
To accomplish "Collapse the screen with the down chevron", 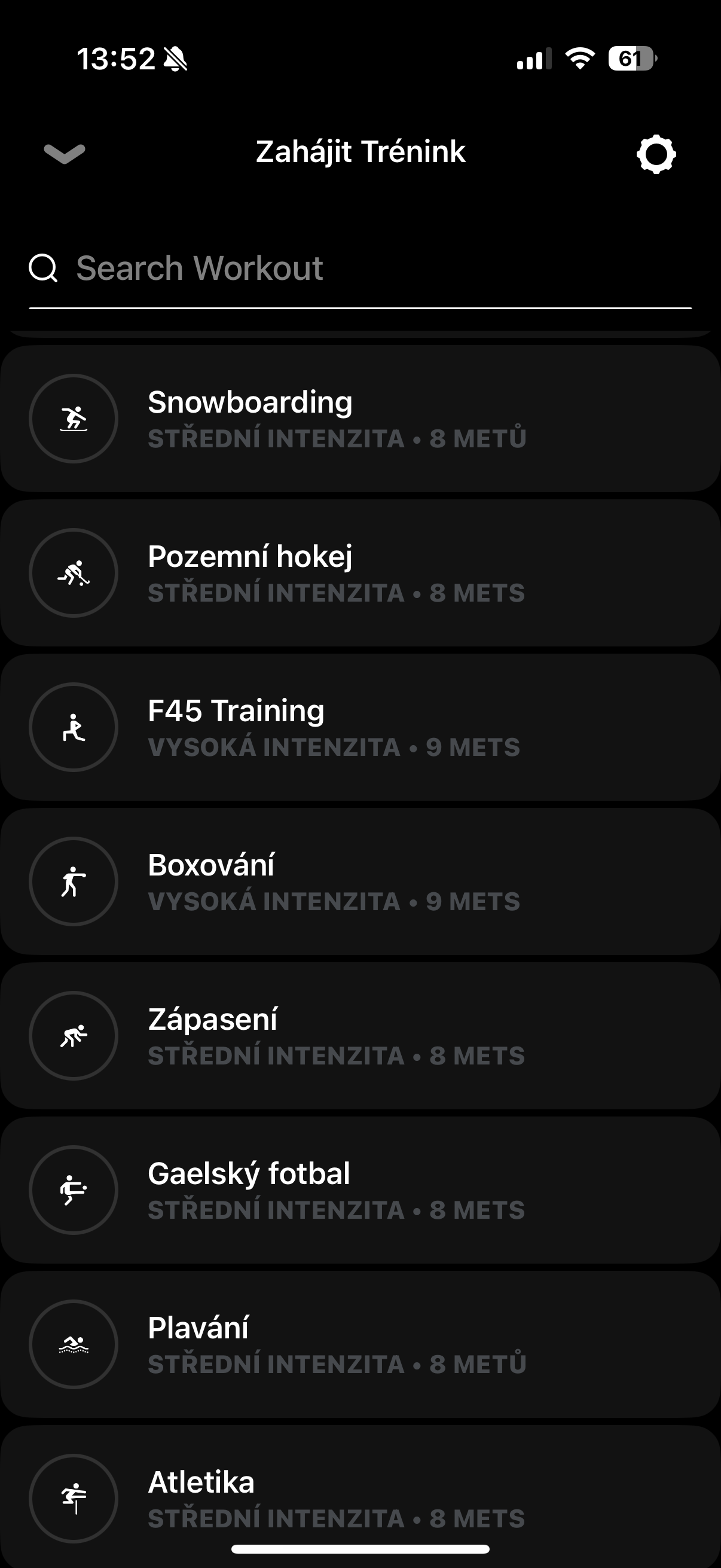I will (x=65, y=152).
